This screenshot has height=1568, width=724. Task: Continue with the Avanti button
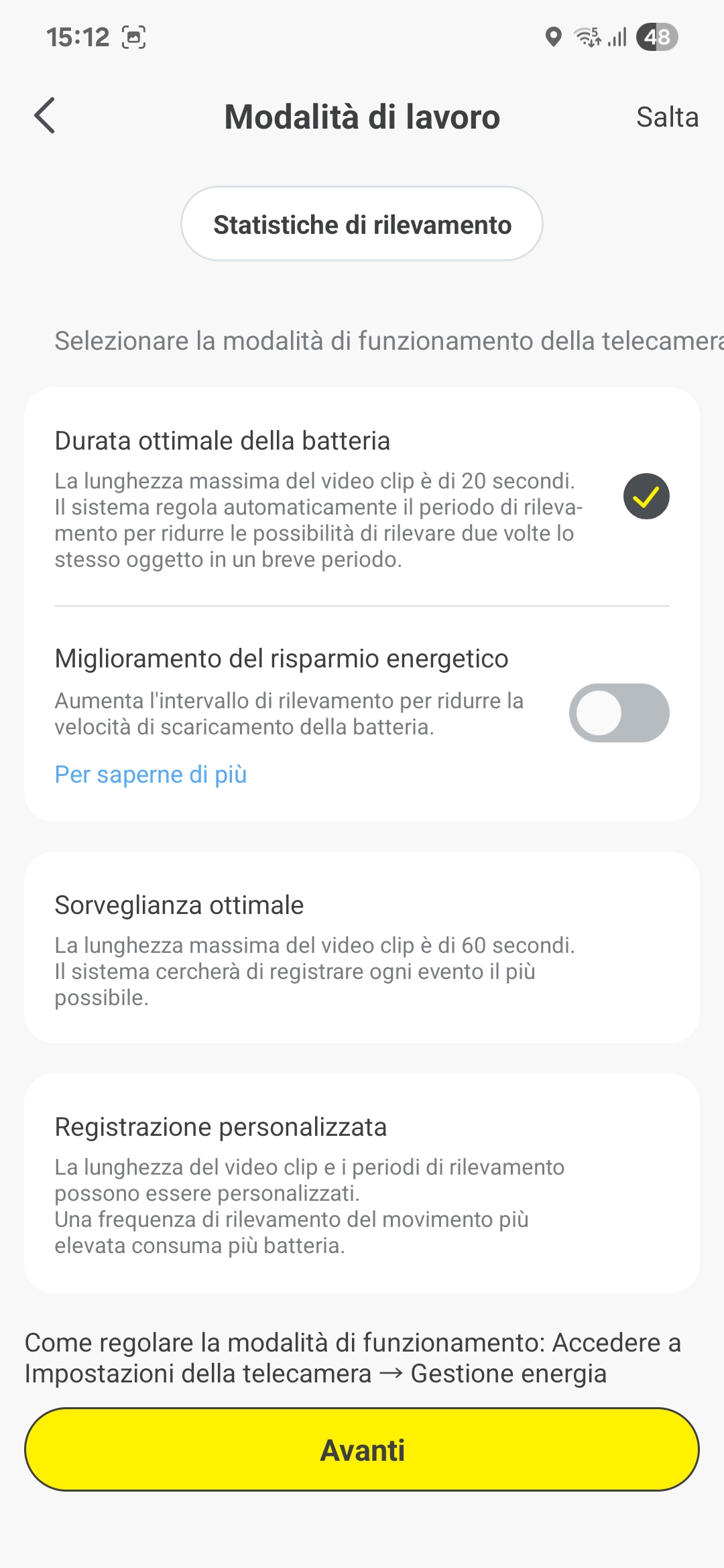362,1450
